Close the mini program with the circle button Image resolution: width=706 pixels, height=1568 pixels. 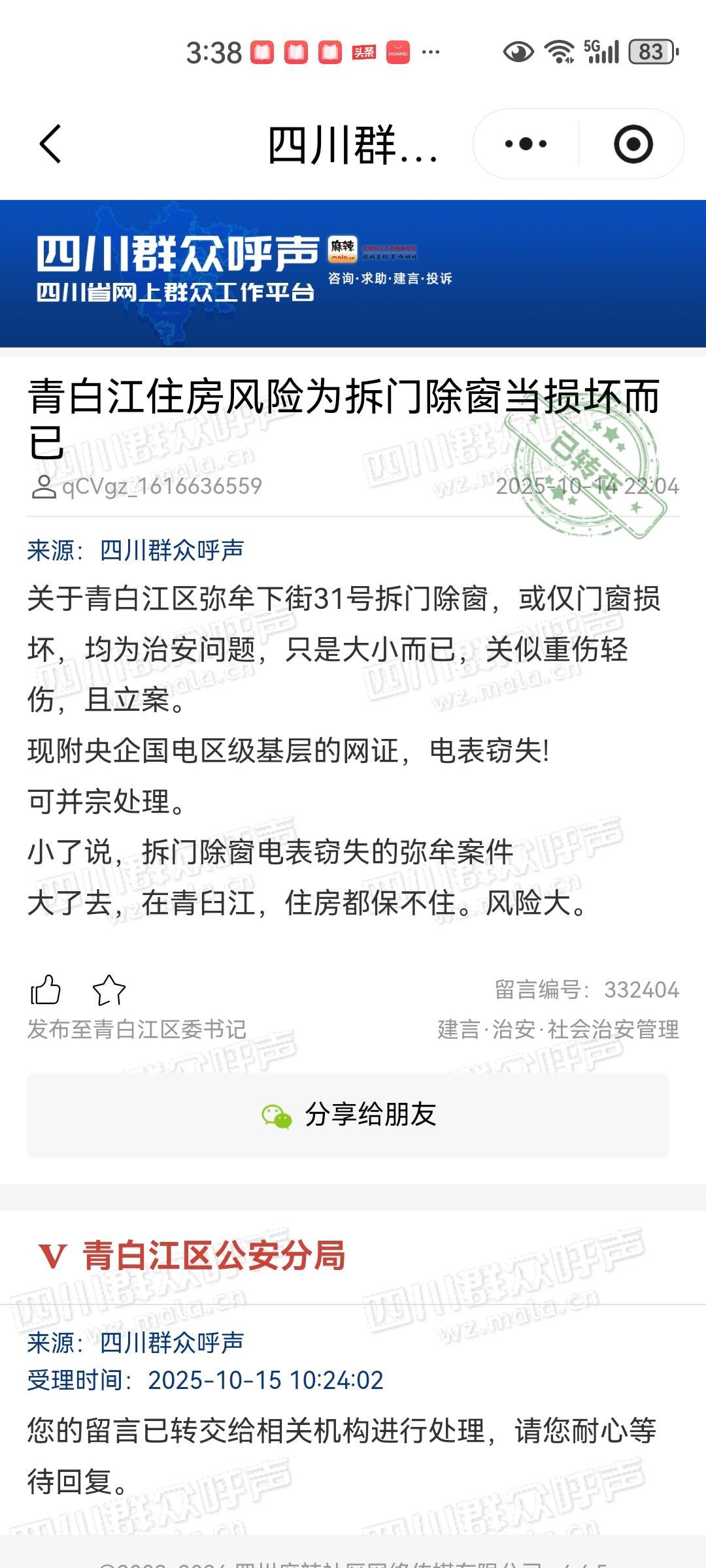tap(633, 144)
